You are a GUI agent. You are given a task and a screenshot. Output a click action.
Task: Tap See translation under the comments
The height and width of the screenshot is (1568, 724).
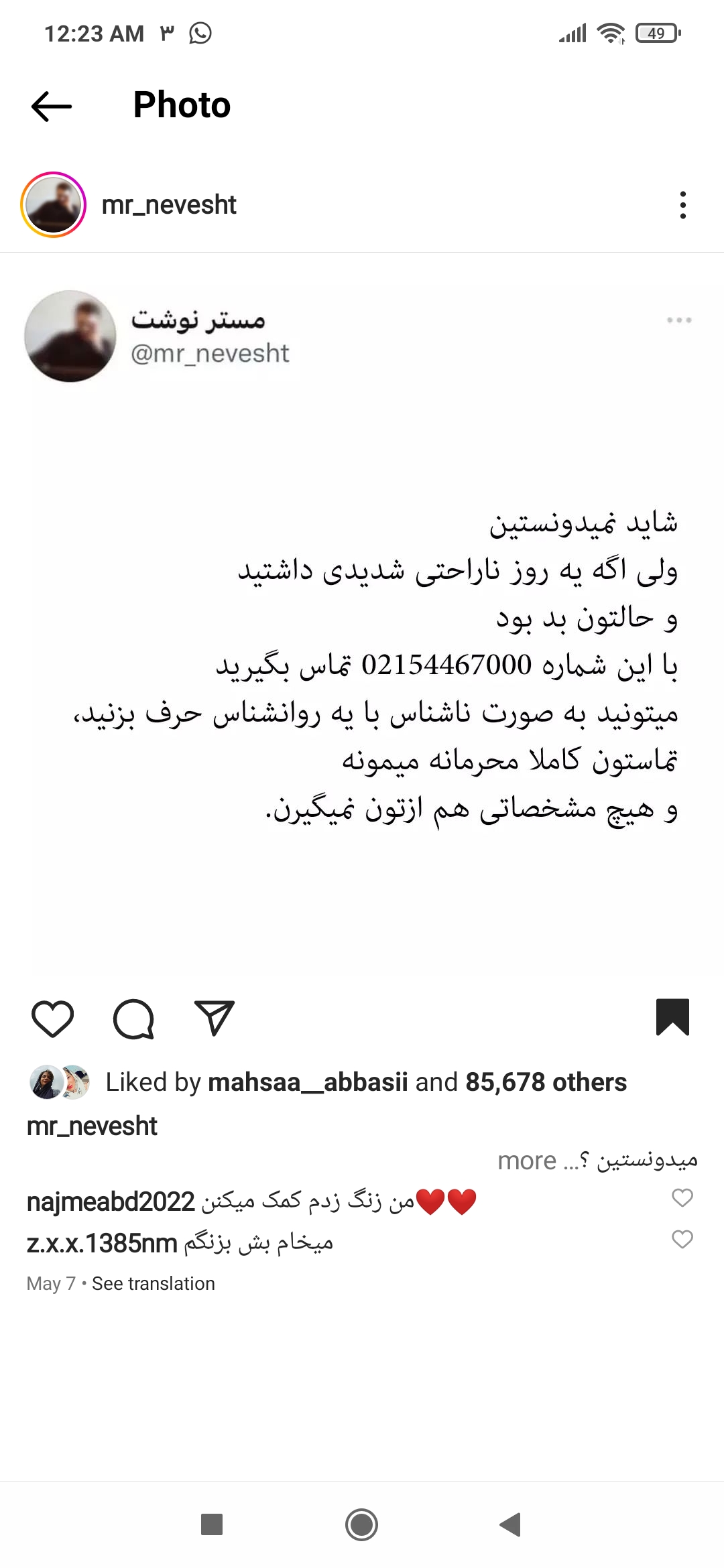(x=153, y=1283)
